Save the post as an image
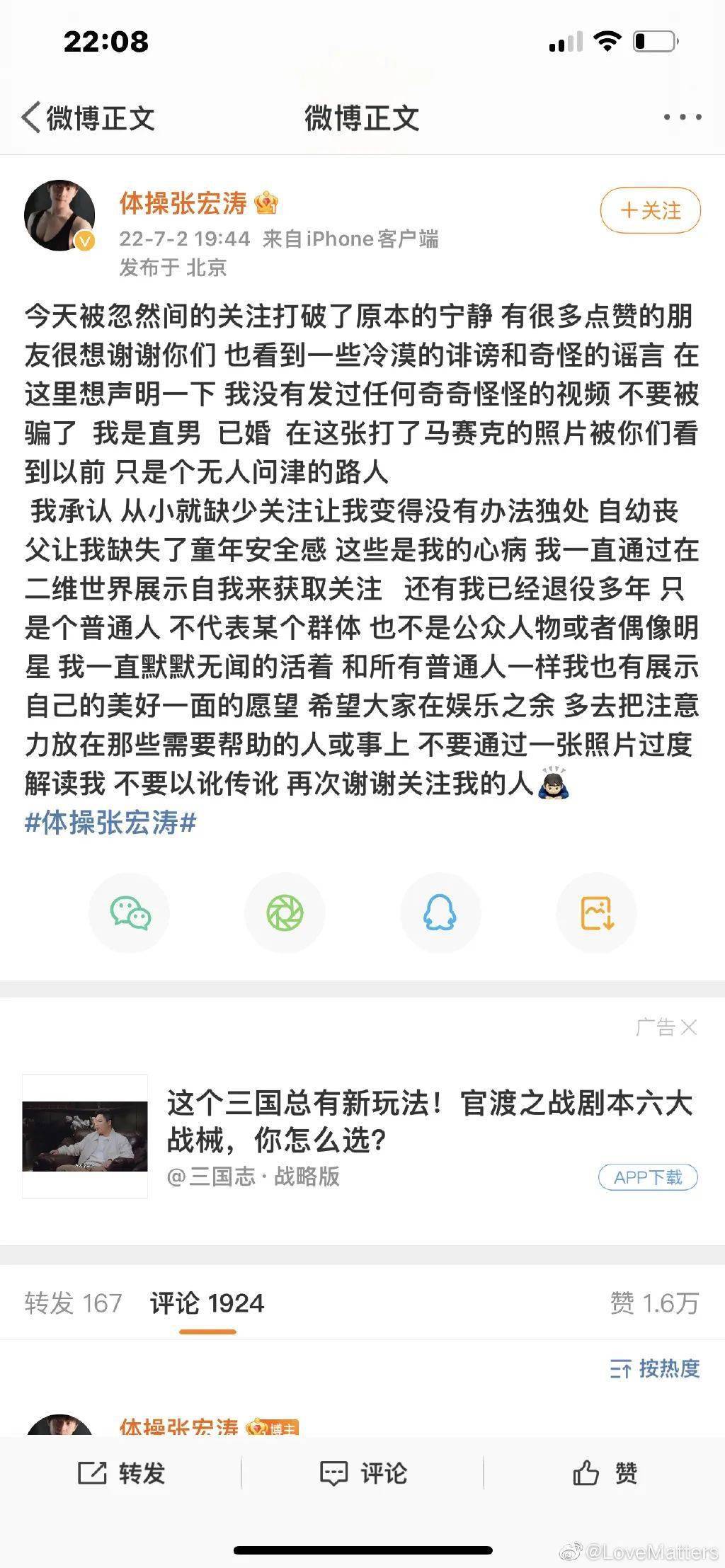The image size is (725, 1568). [596, 913]
